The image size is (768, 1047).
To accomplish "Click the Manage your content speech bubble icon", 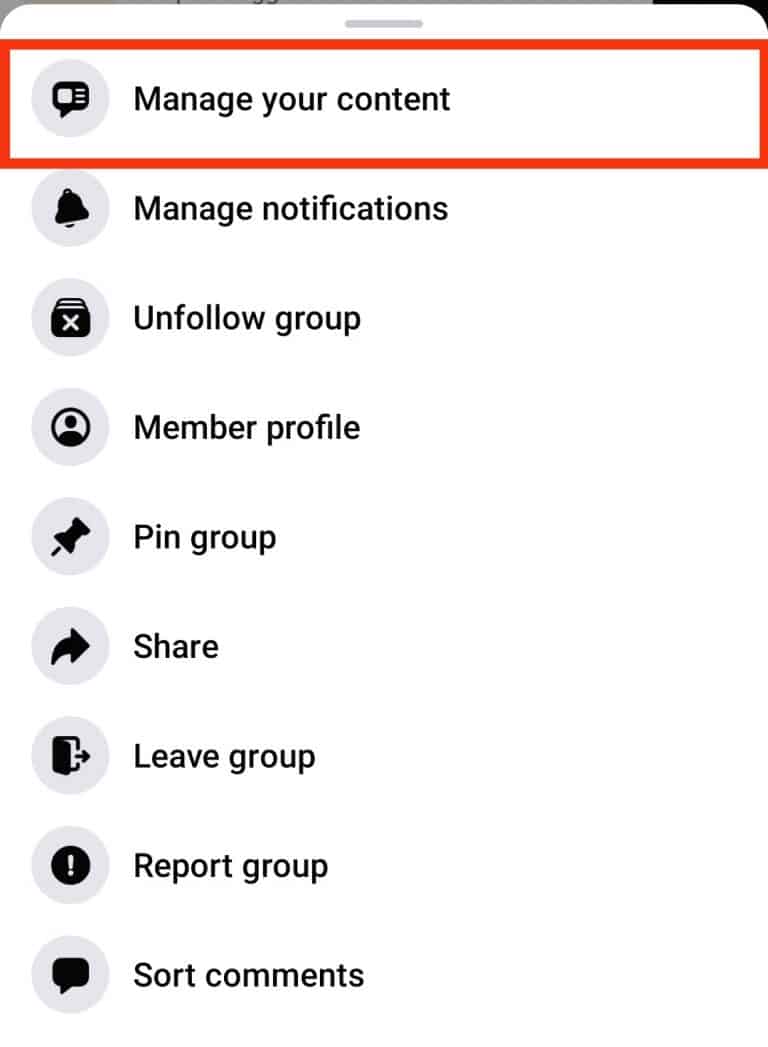I will tap(70, 99).
